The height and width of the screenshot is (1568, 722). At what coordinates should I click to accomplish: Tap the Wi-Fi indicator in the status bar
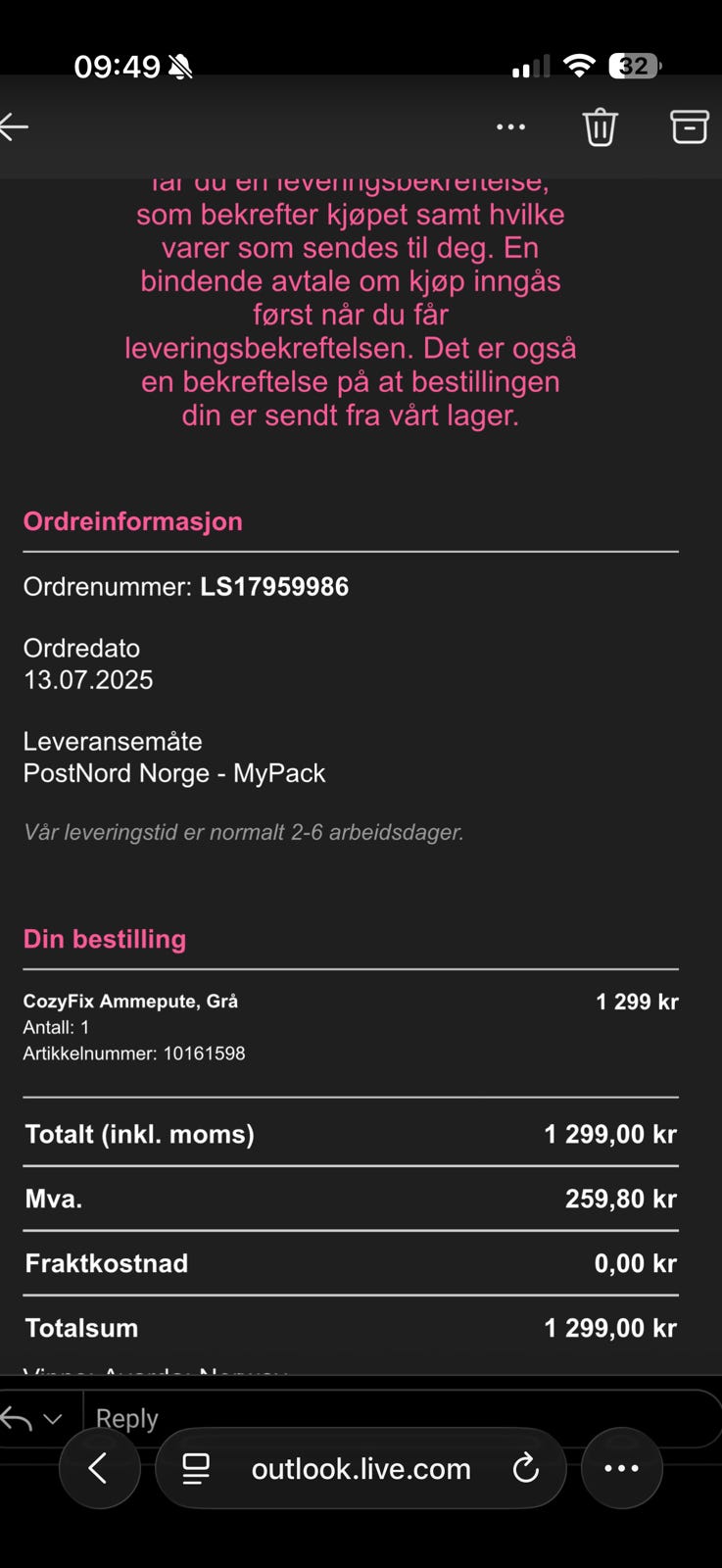tap(579, 63)
